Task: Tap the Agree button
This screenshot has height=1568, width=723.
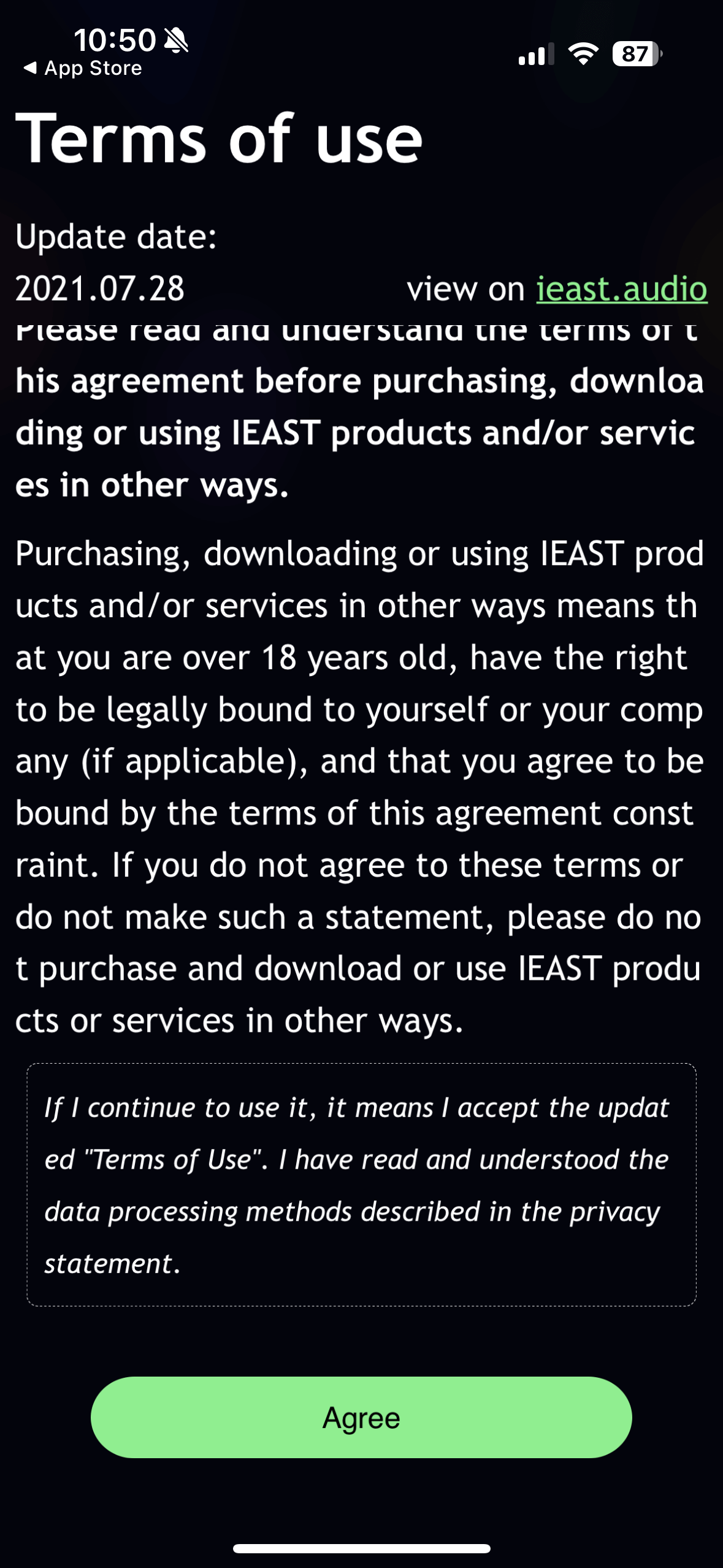Action: pos(361,1417)
